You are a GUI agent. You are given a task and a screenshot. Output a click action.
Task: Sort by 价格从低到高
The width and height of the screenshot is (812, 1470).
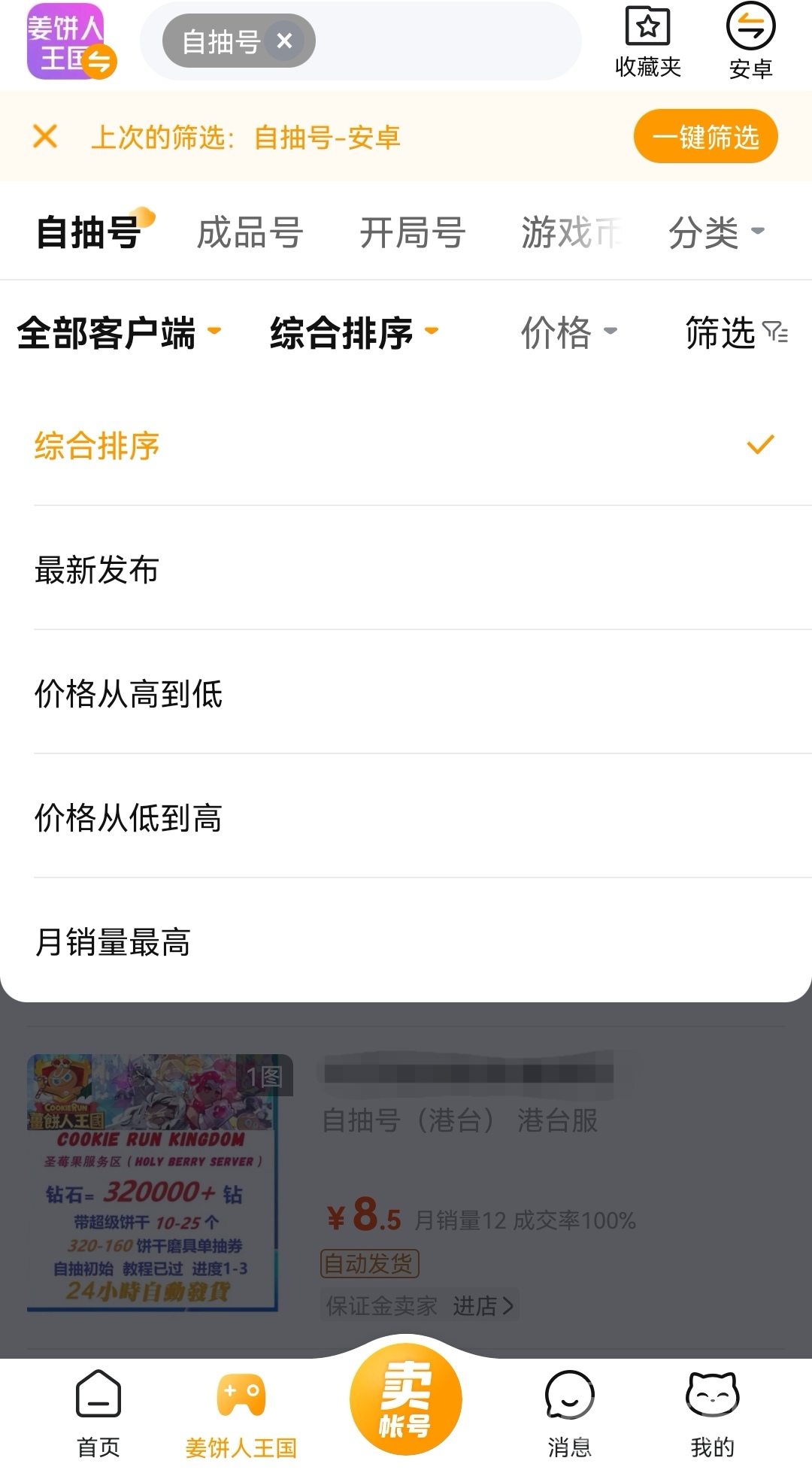[x=129, y=818]
